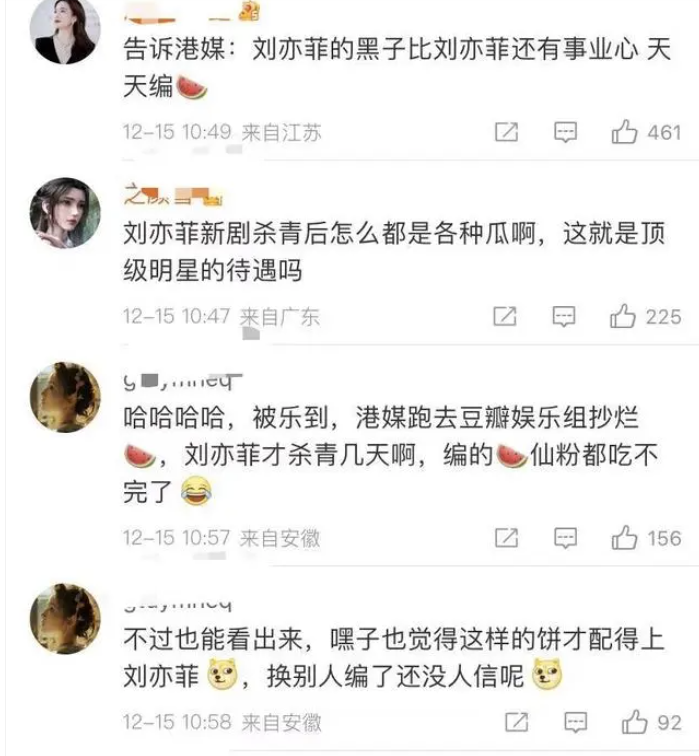The height and width of the screenshot is (756, 699).
Task: Like the comment with 461 likes
Action: pyautogui.click(x=625, y=132)
